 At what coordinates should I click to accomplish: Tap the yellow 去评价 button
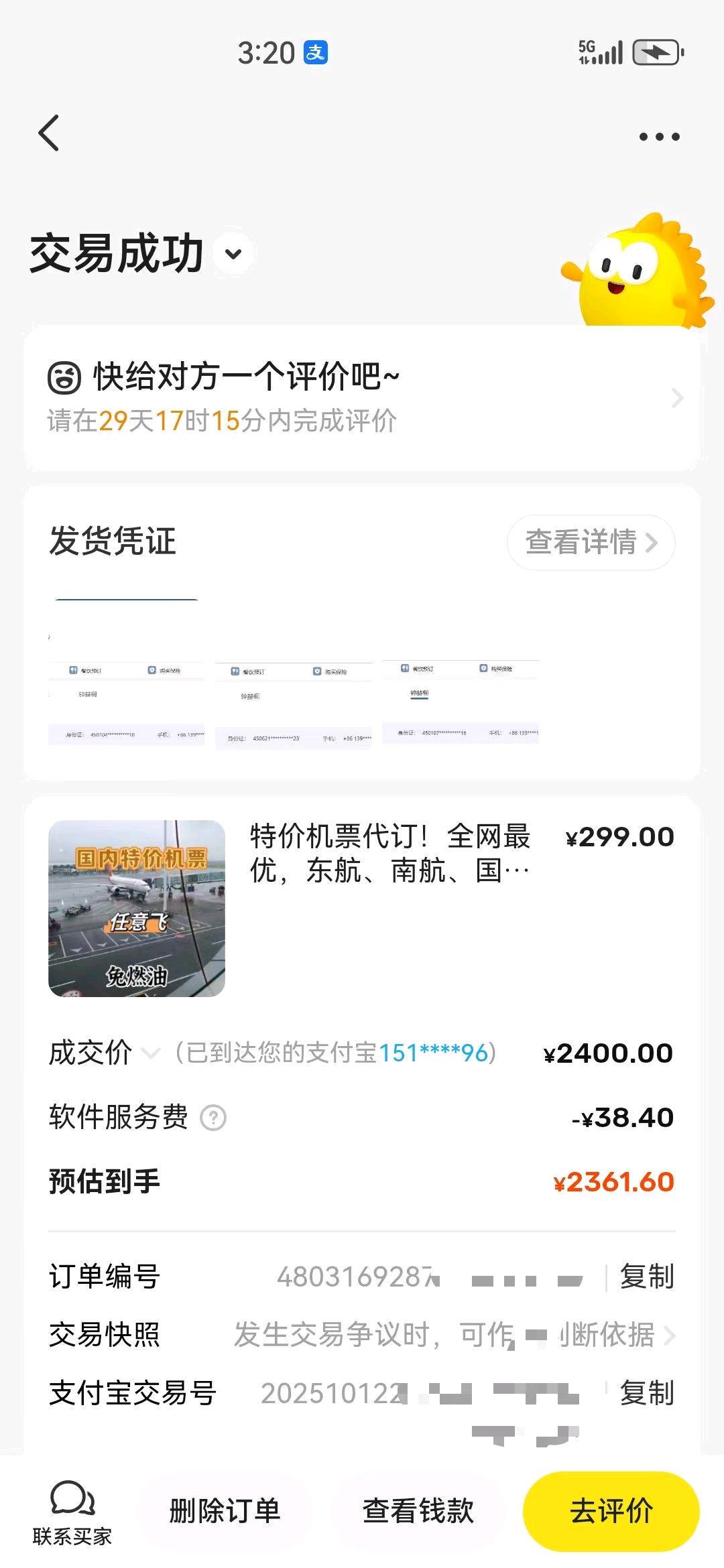coord(611,1511)
